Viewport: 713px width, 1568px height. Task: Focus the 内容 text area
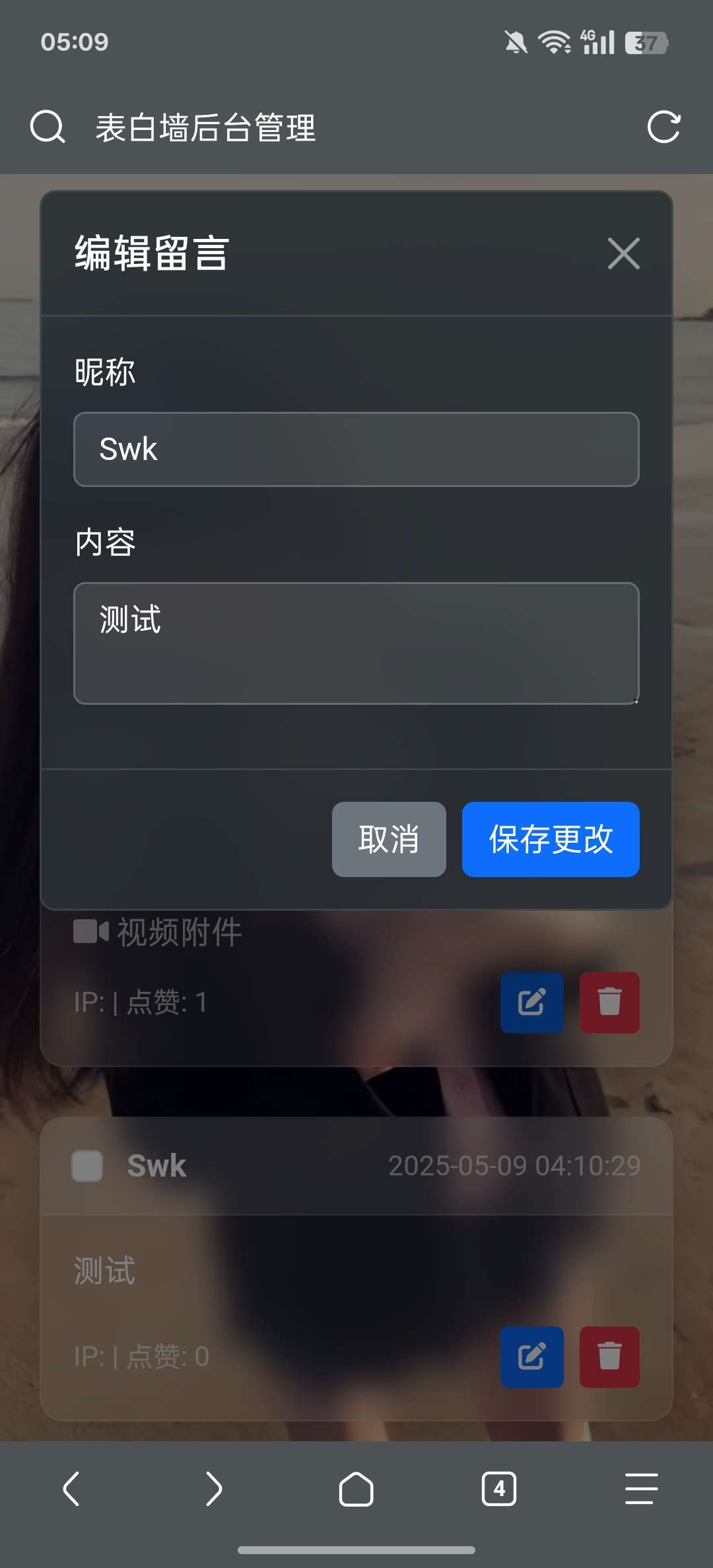click(x=356, y=643)
